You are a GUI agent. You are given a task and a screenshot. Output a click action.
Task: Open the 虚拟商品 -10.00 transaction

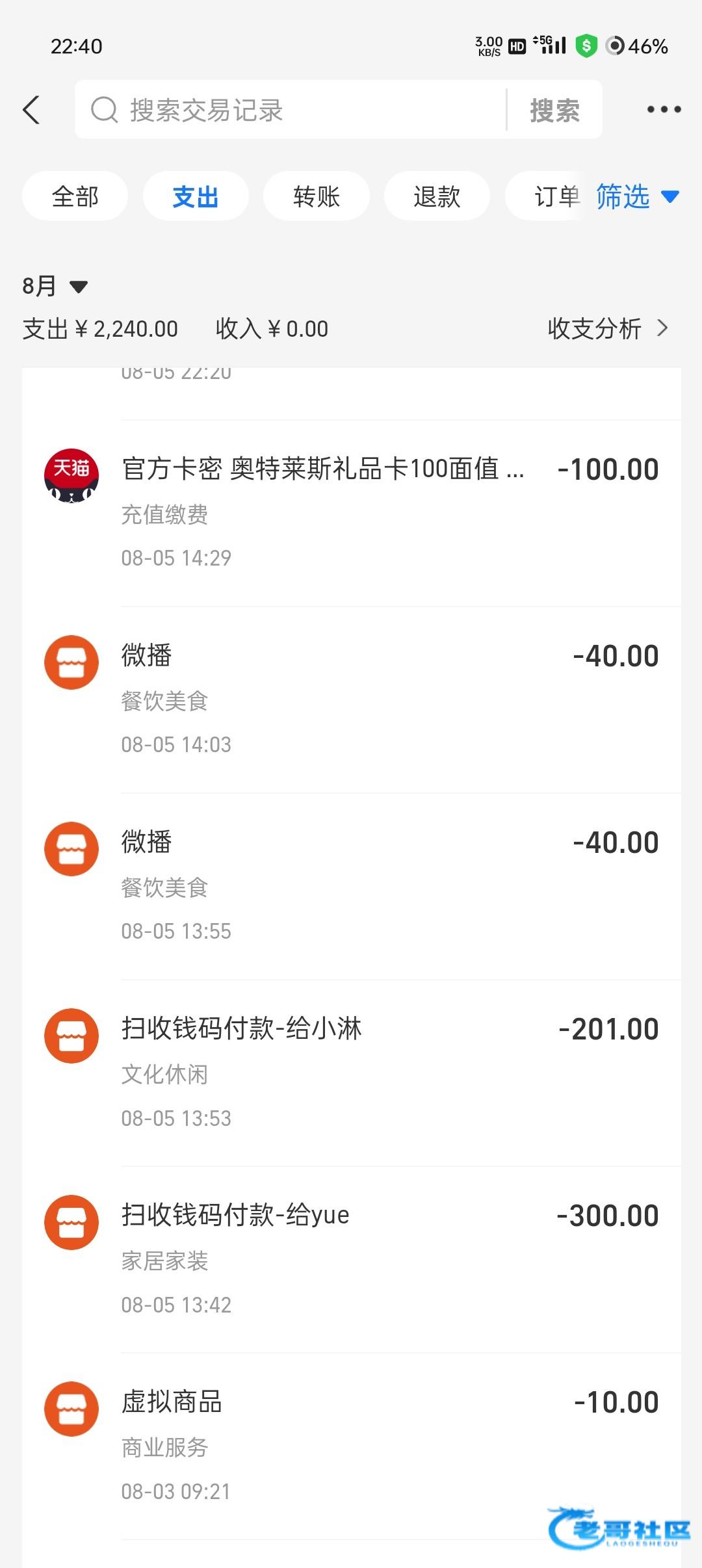click(352, 1446)
